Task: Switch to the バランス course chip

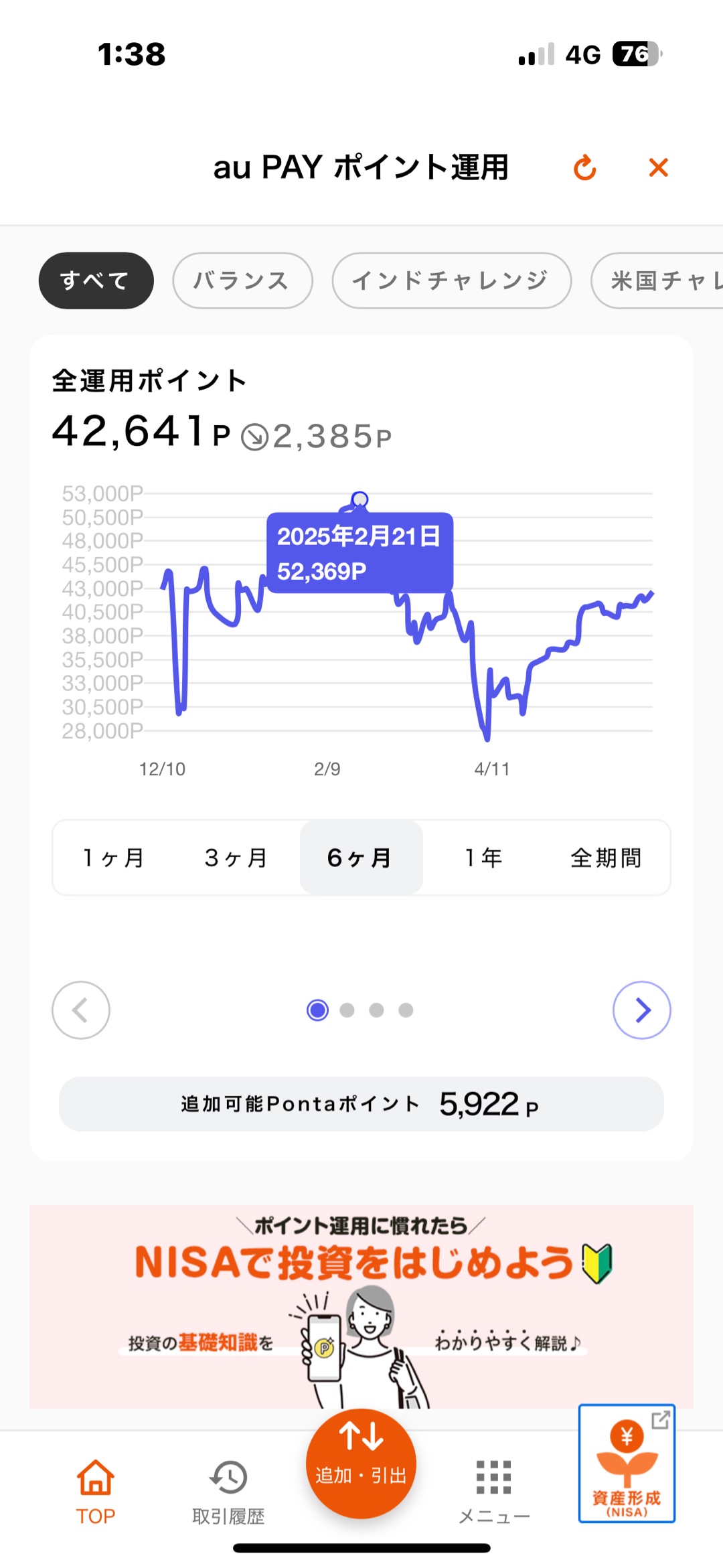Action: point(242,281)
